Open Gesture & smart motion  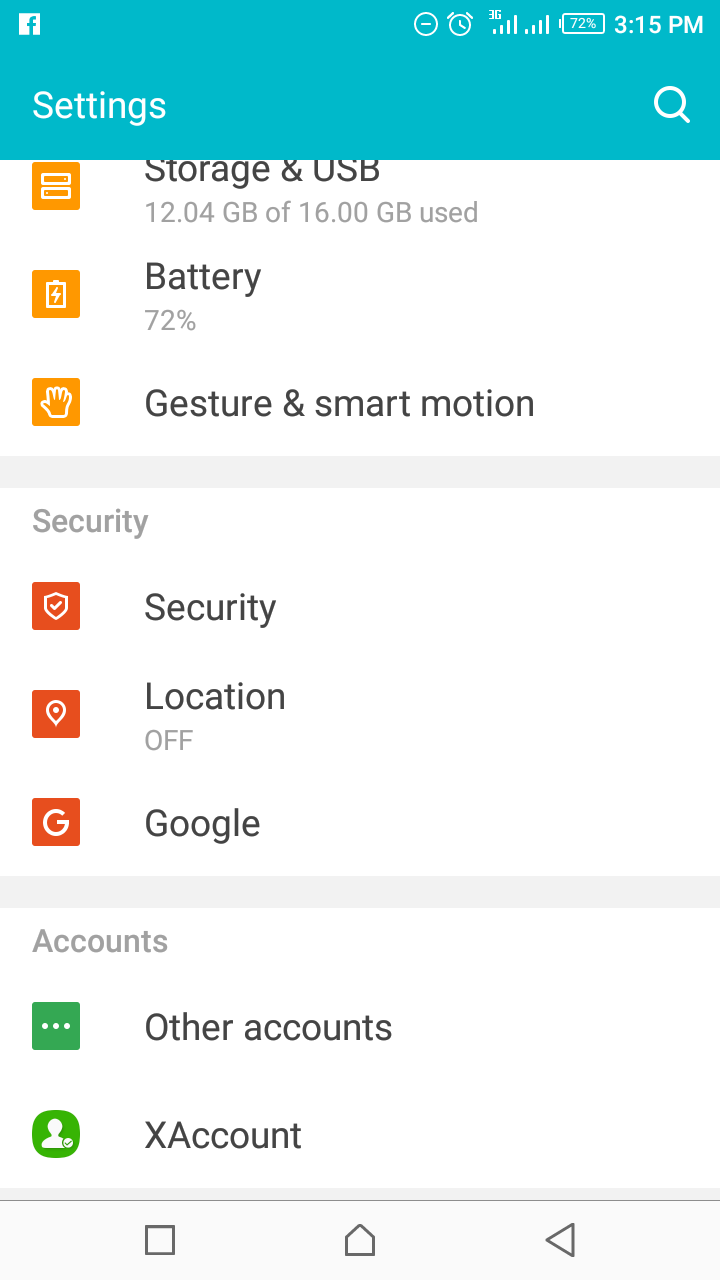pyautogui.click(x=360, y=403)
